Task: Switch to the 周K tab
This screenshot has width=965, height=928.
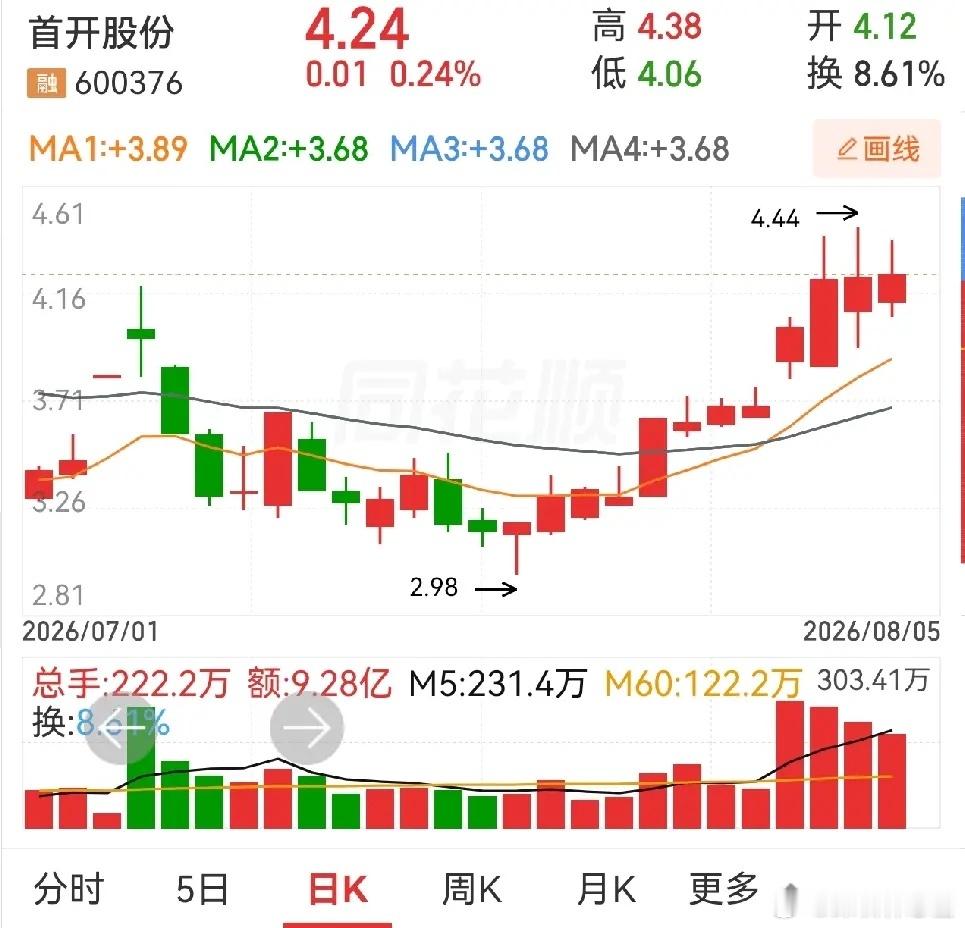Action: (x=472, y=889)
